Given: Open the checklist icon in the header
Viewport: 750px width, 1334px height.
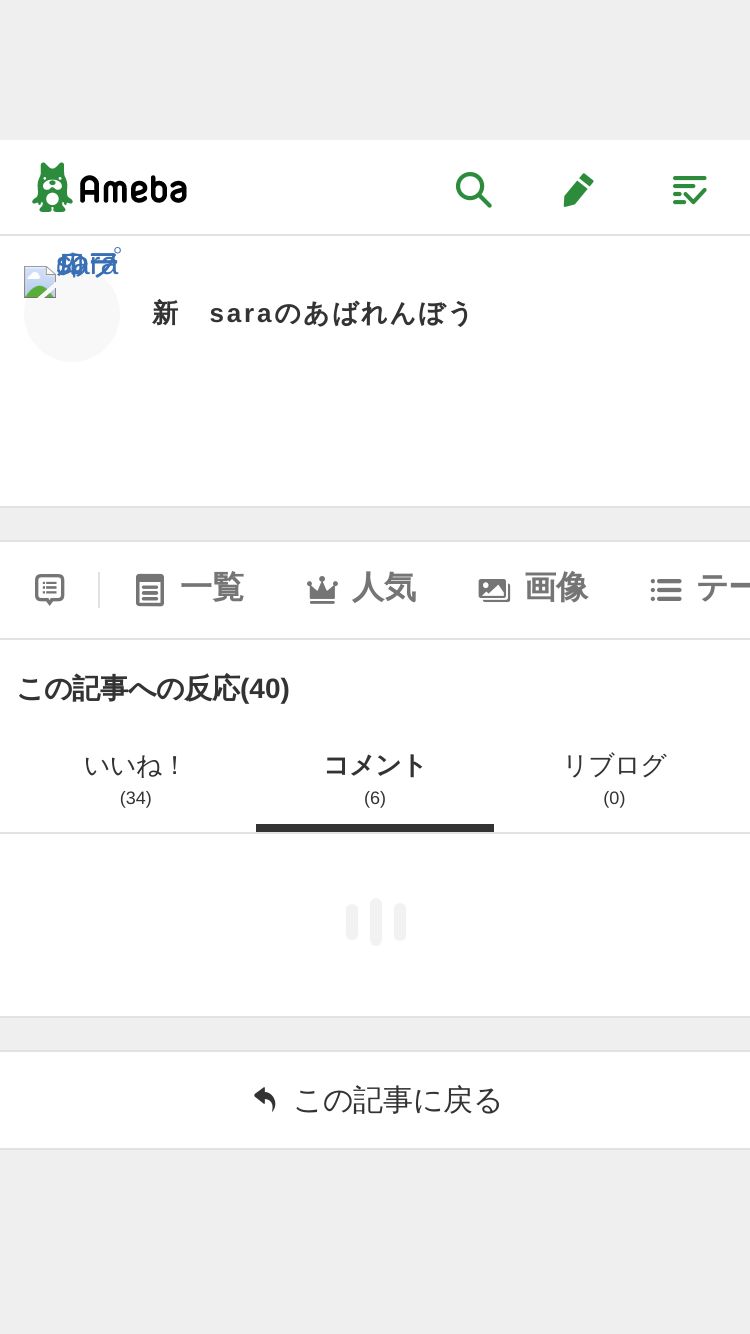Looking at the screenshot, I should pyautogui.click(x=689, y=189).
